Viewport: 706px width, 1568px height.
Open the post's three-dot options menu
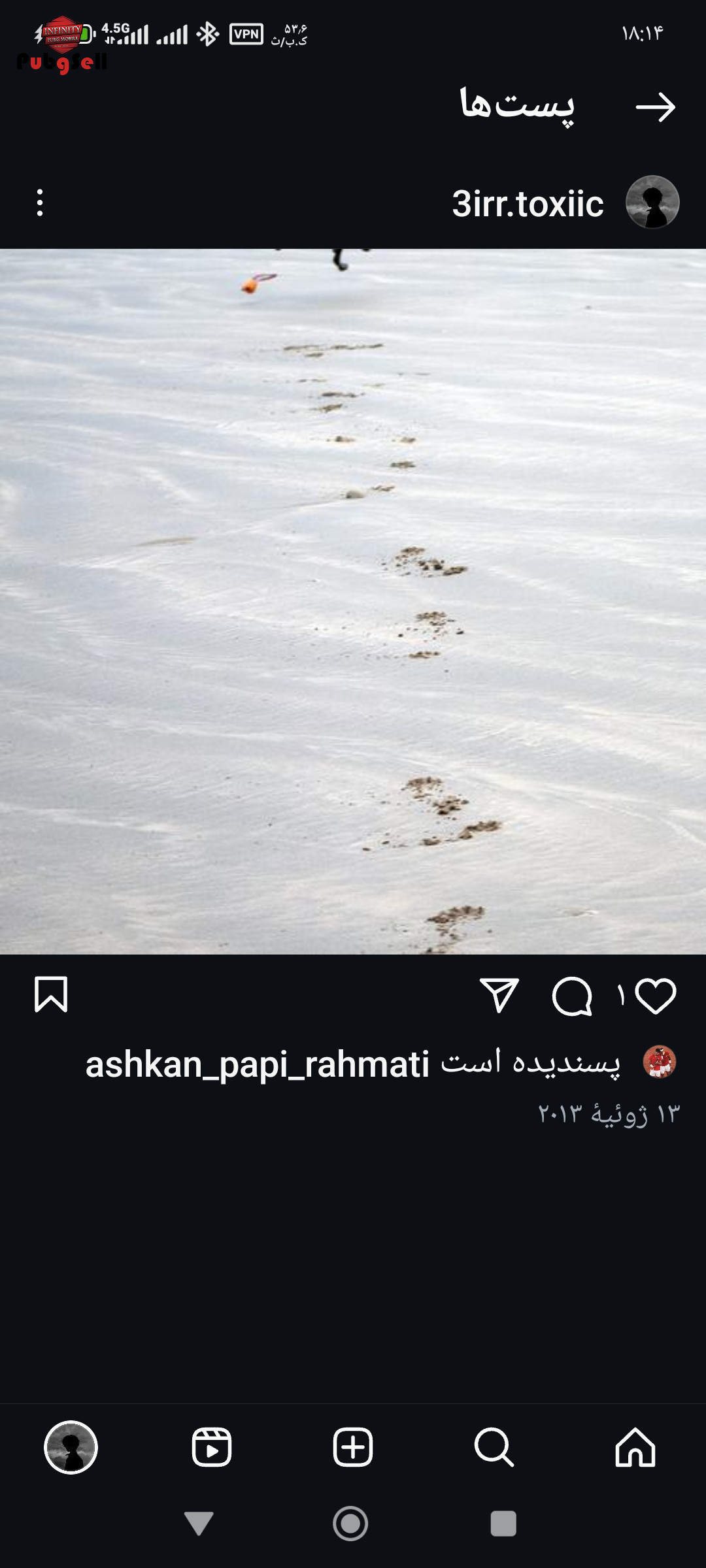click(x=40, y=203)
